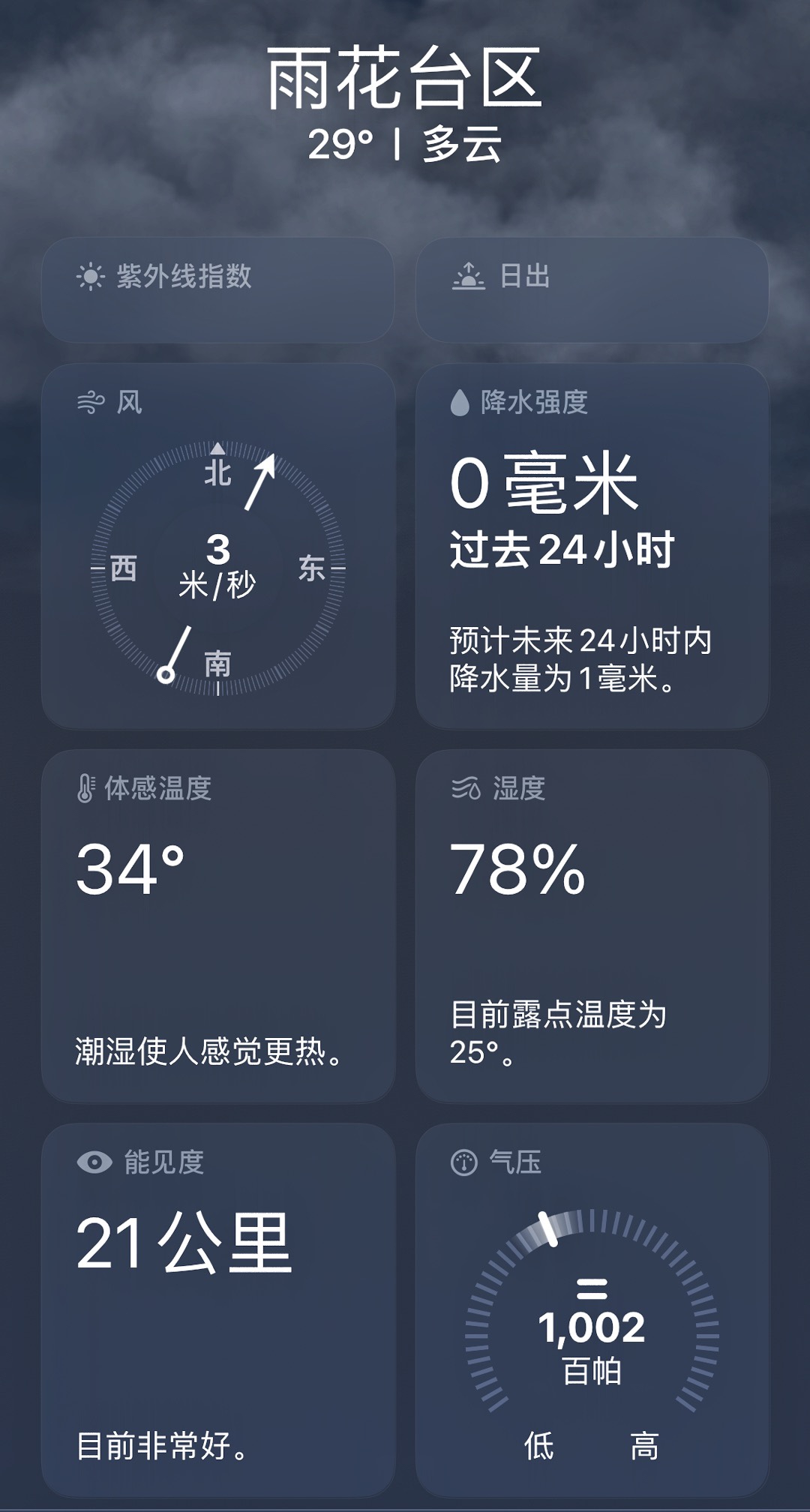The image size is (810, 1512).
Task: Open the 能见度 visibility card
Action: pyautogui.click(x=217, y=1310)
